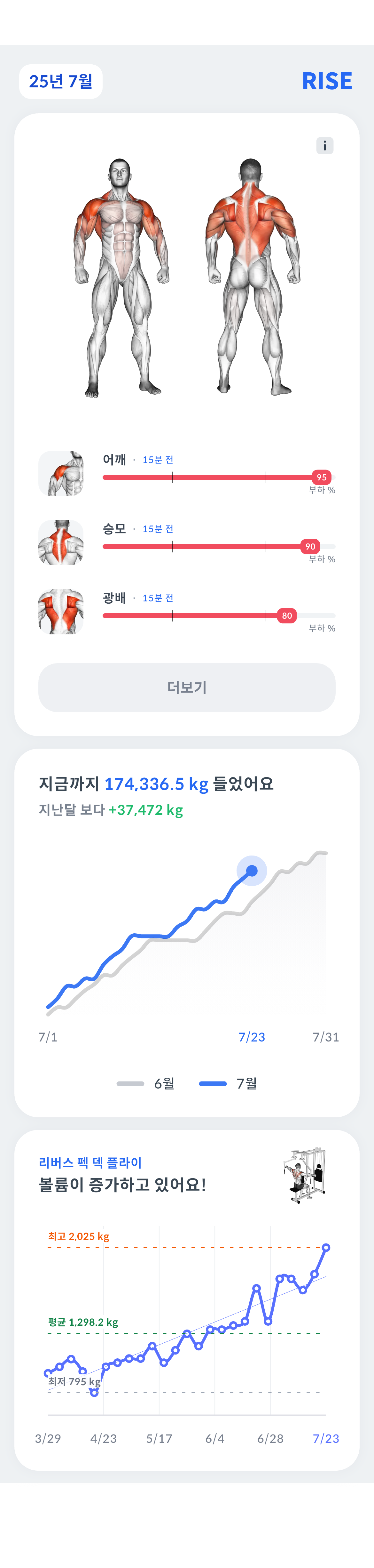
Task: Tap the 더보기 button to show more muscles
Action: (x=187, y=687)
